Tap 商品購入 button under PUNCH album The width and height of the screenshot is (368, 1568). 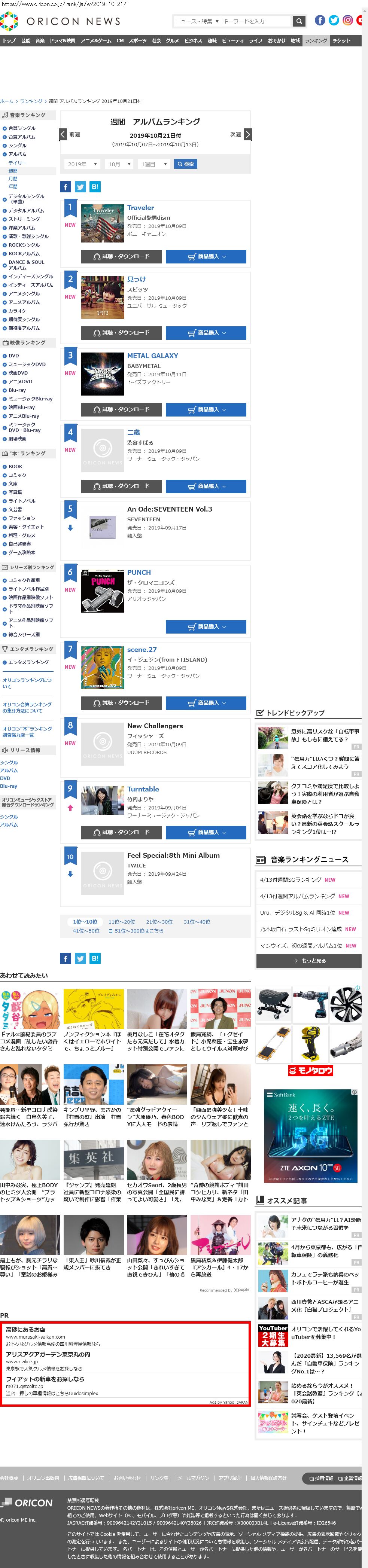click(206, 626)
